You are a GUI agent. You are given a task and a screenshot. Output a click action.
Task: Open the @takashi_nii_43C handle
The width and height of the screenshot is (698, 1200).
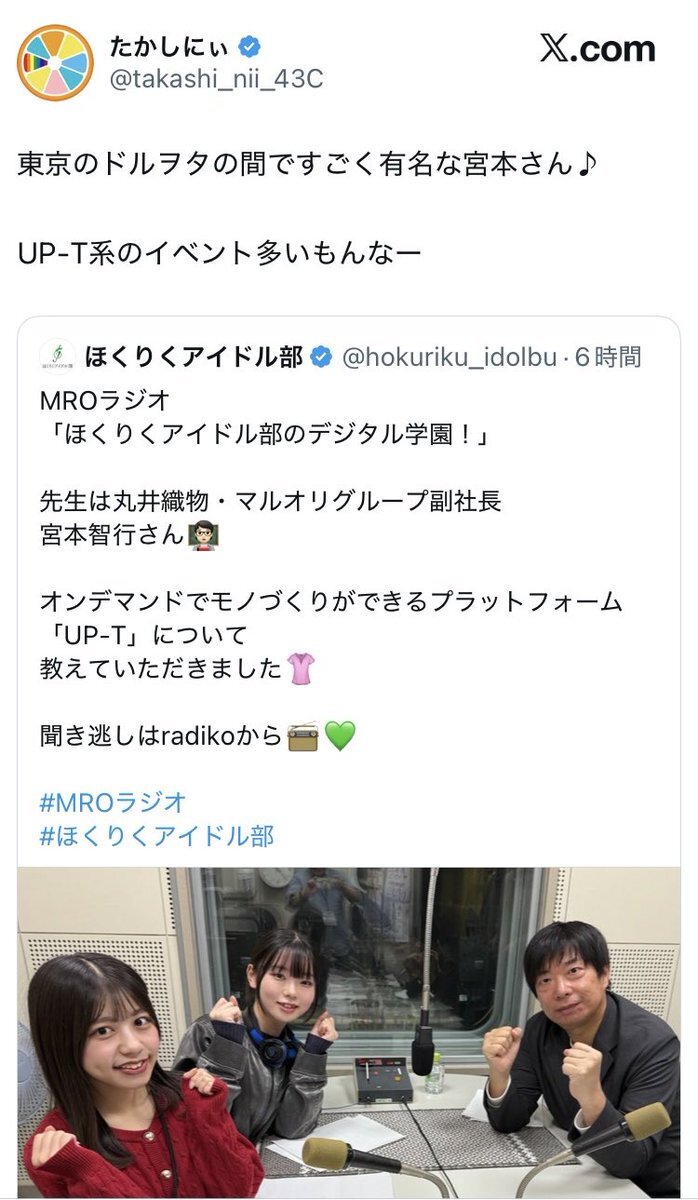(x=214, y=79)
